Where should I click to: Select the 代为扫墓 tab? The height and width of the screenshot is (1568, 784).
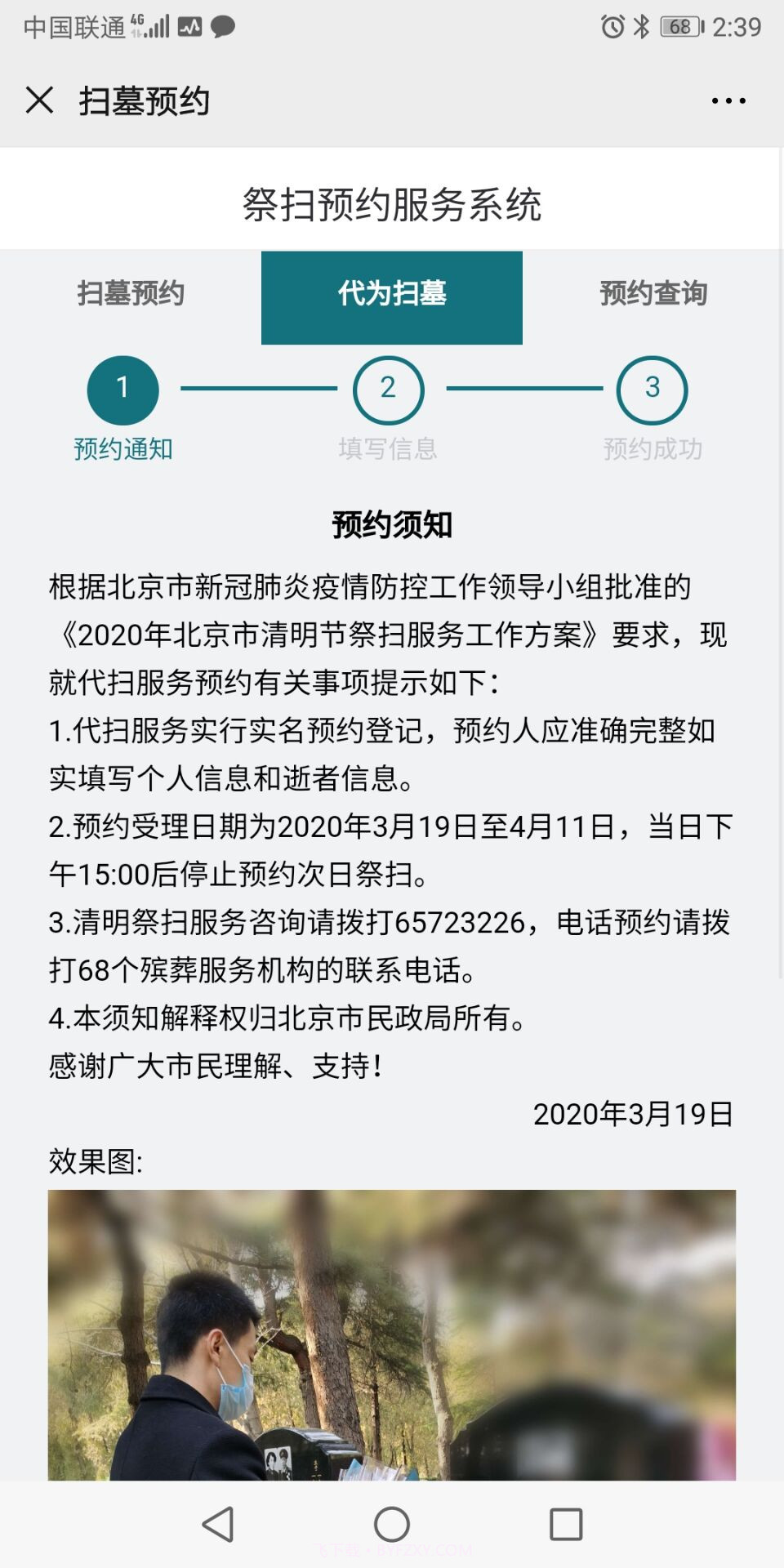391,295
